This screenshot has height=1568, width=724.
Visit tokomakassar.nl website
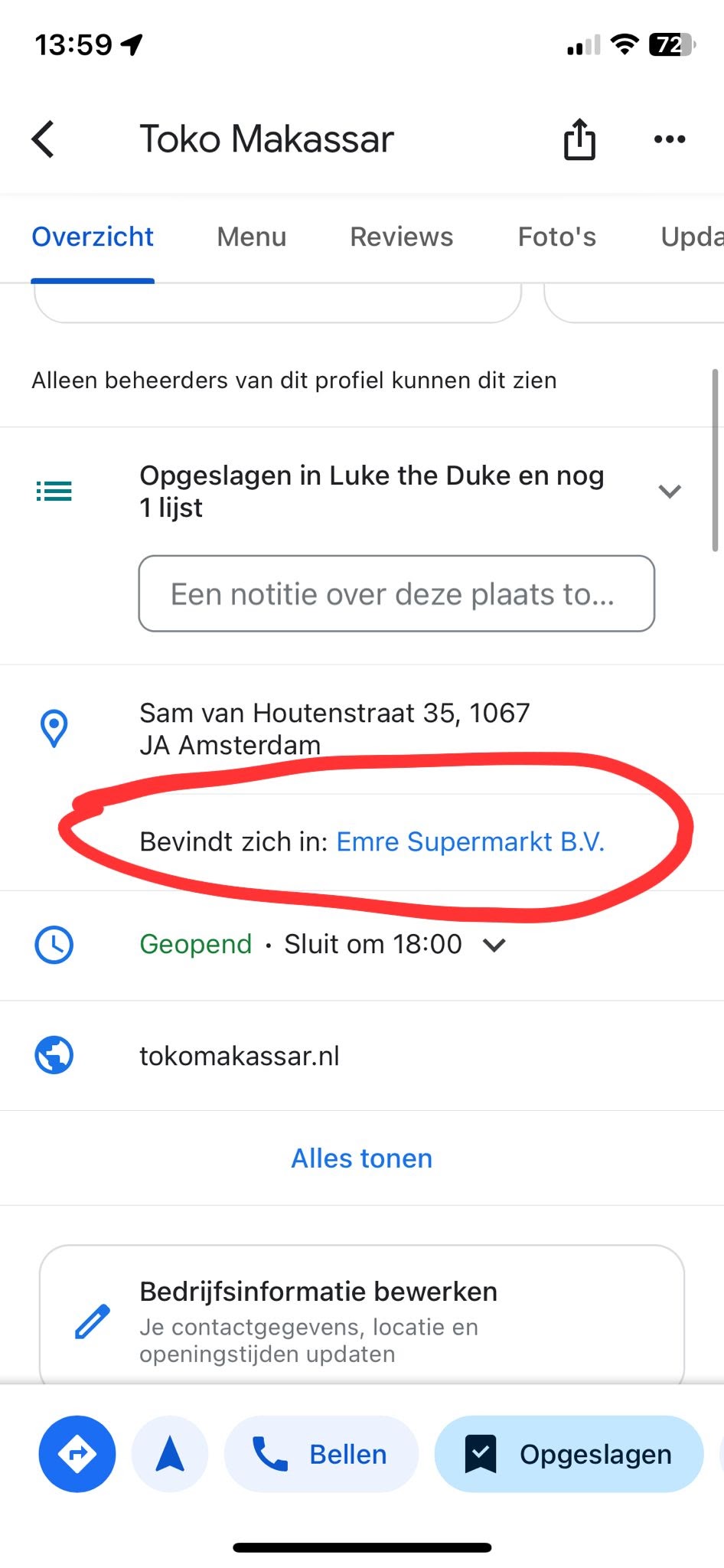pyautogui.click(x=239, y=1056)
